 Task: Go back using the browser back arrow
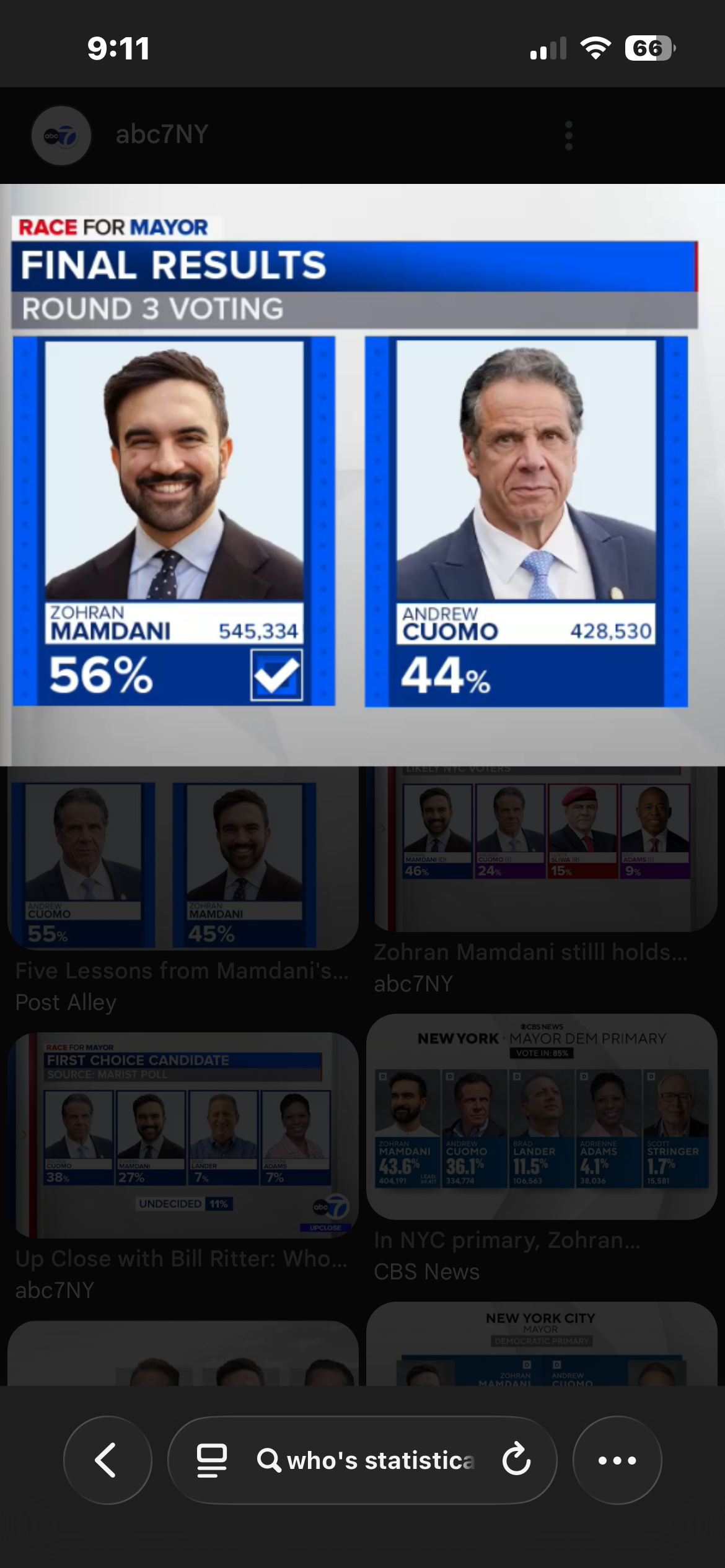[107, 1460]
